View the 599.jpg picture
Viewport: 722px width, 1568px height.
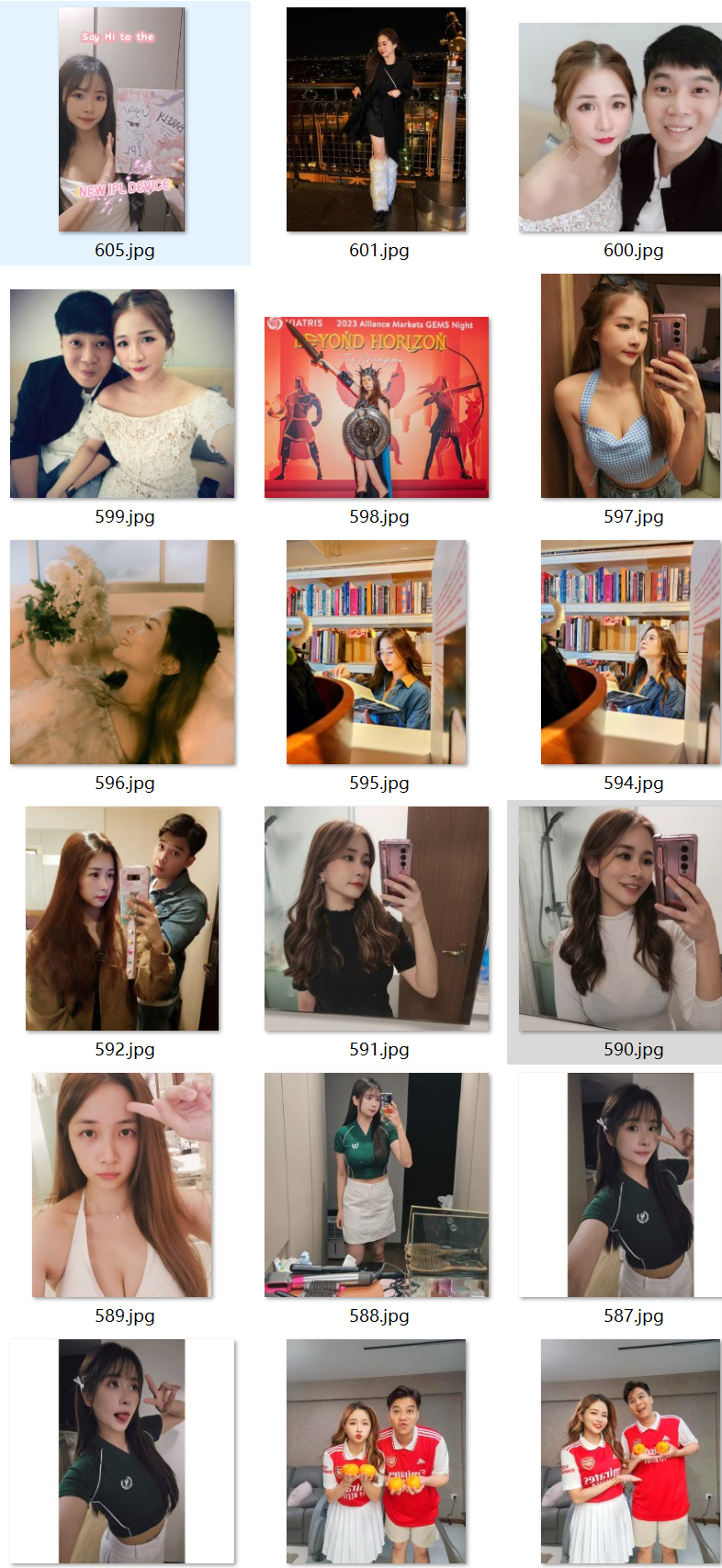122,394
